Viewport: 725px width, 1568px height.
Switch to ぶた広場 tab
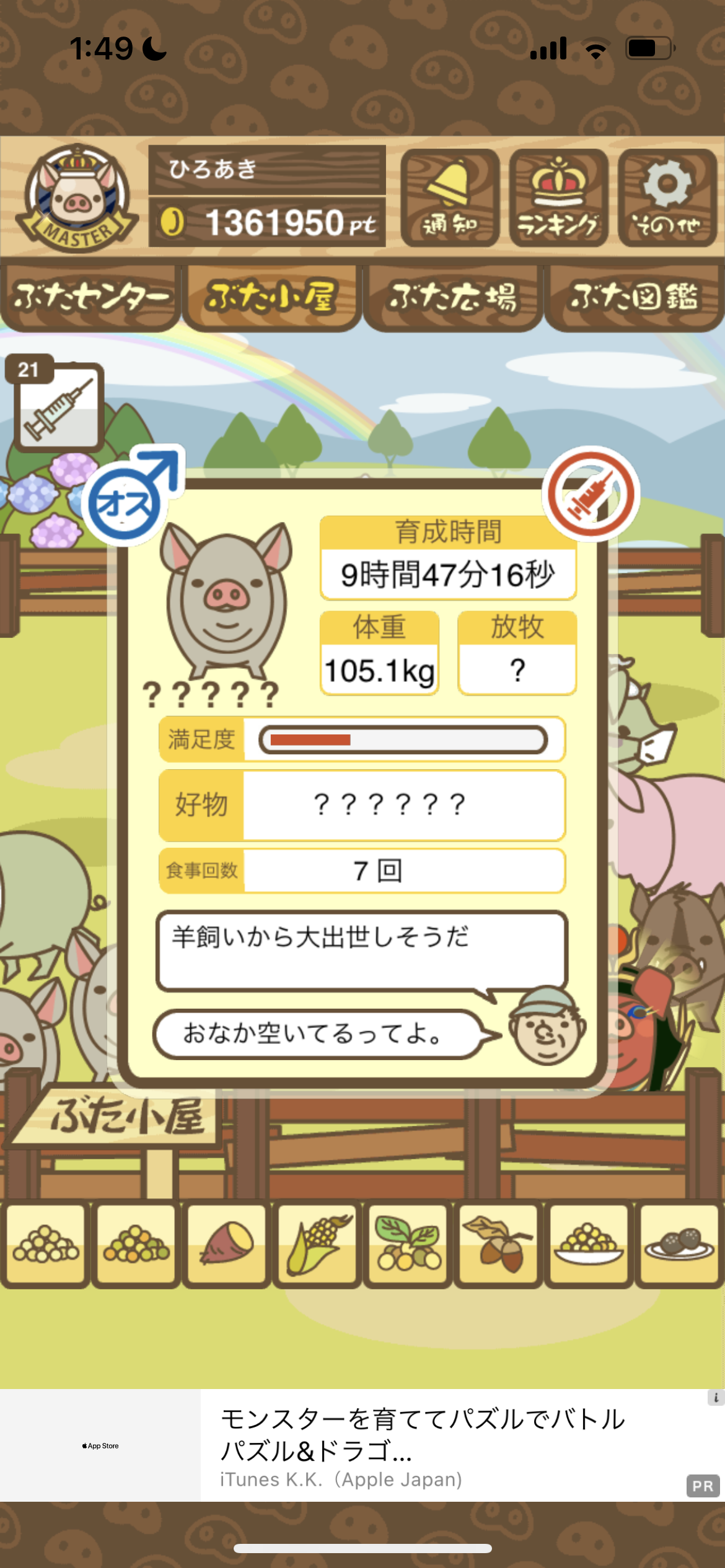point(453,297)
